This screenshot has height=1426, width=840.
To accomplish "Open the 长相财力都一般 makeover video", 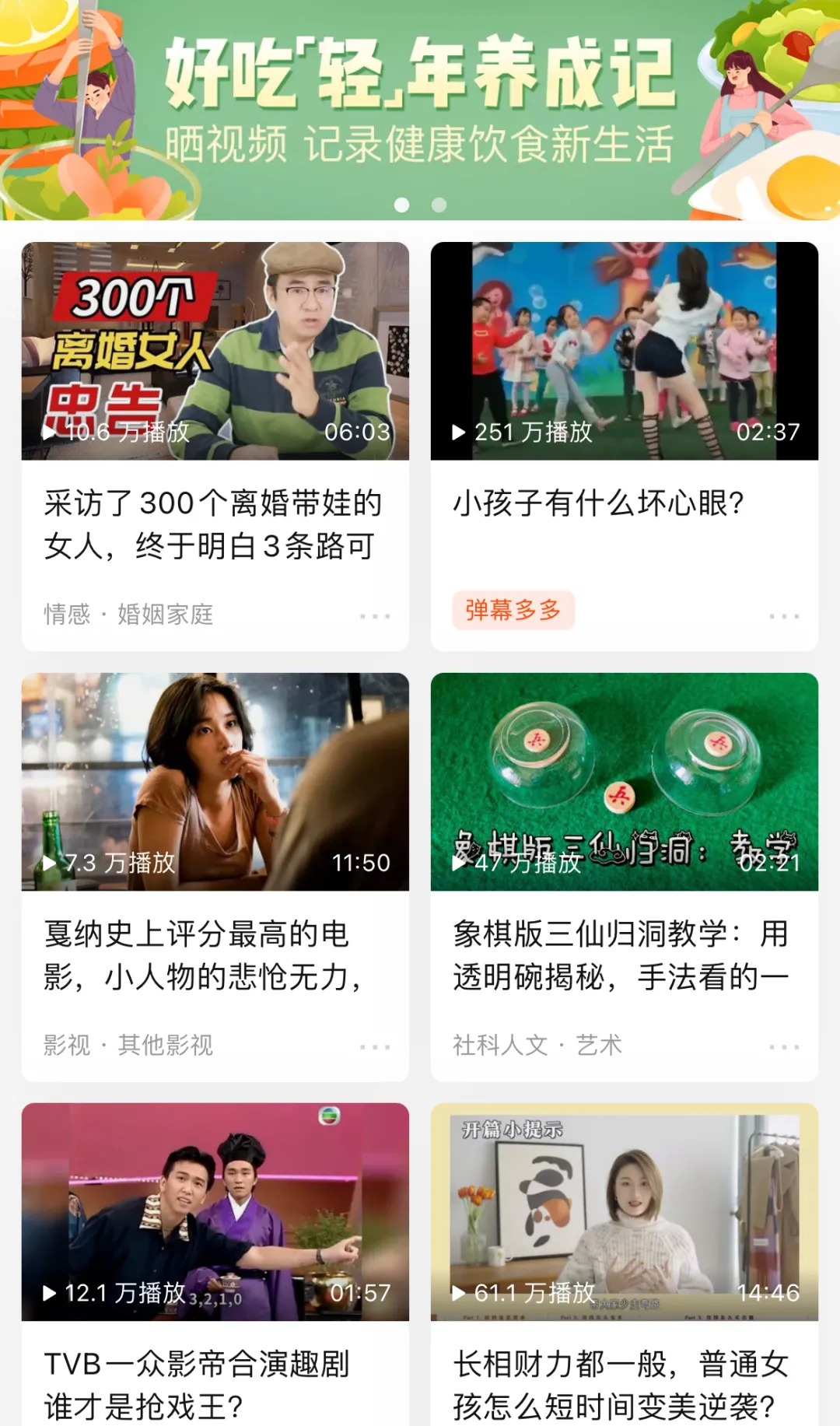I will (x=625, y=1212).
